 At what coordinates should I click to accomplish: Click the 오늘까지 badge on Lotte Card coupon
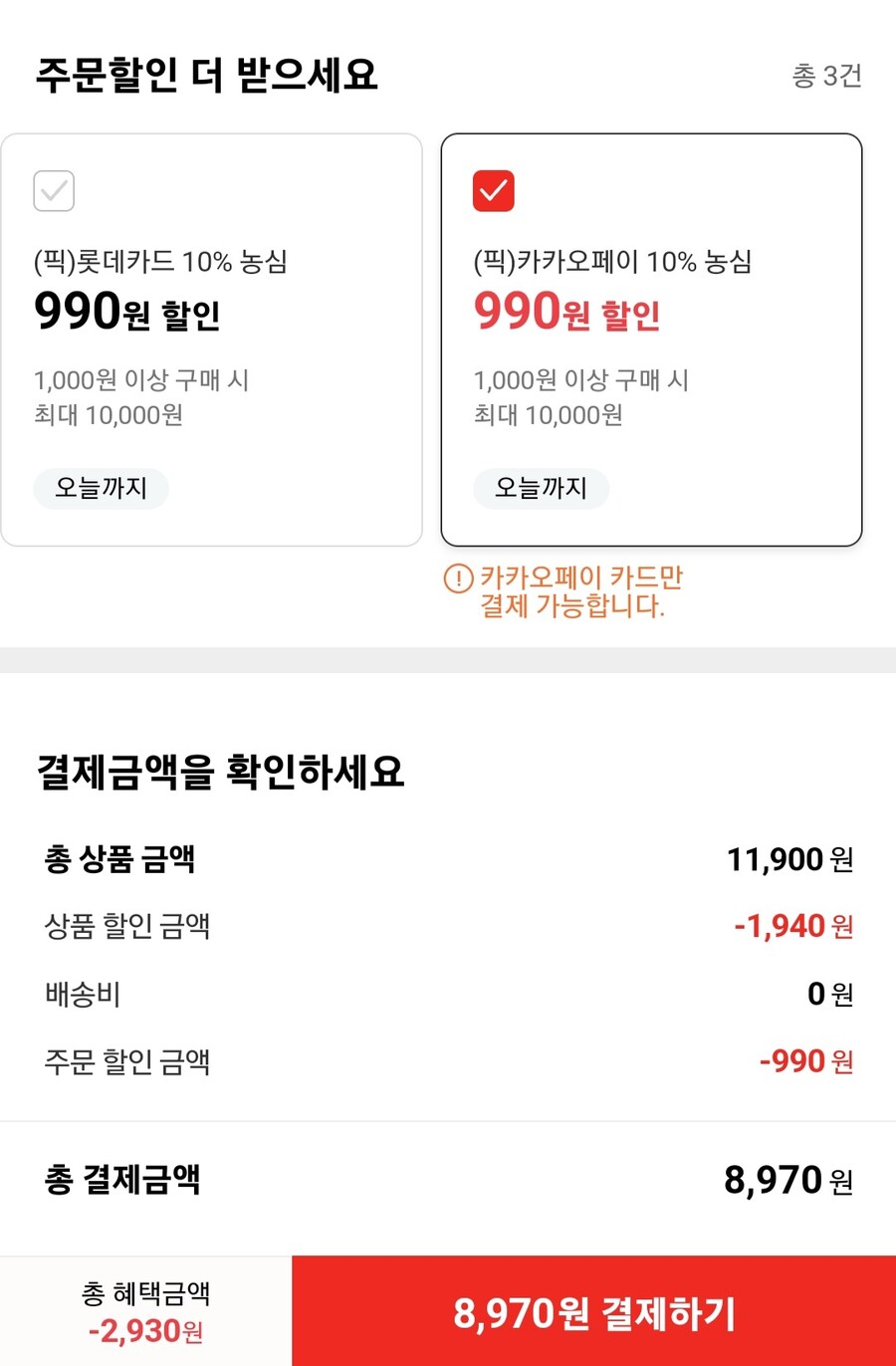point(101,489)
